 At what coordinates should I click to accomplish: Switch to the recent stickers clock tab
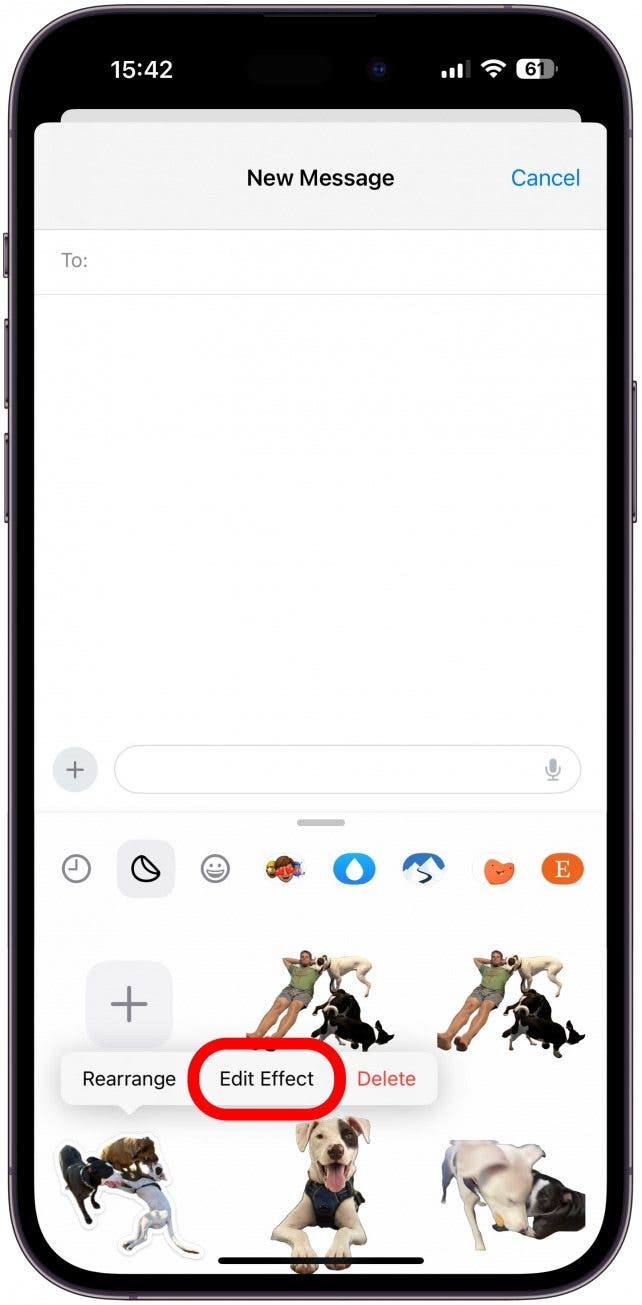pos(76,869)
